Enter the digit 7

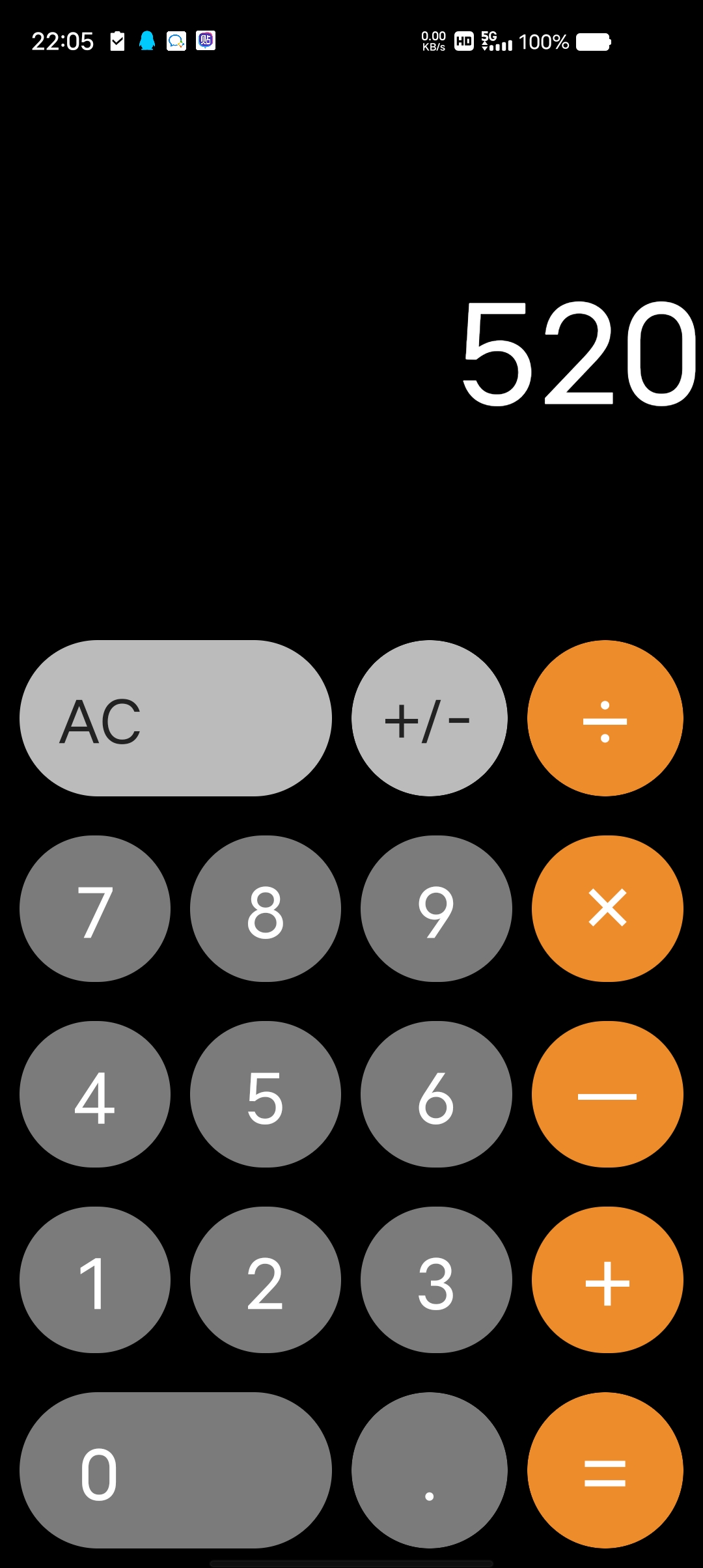tap(95, 908)
